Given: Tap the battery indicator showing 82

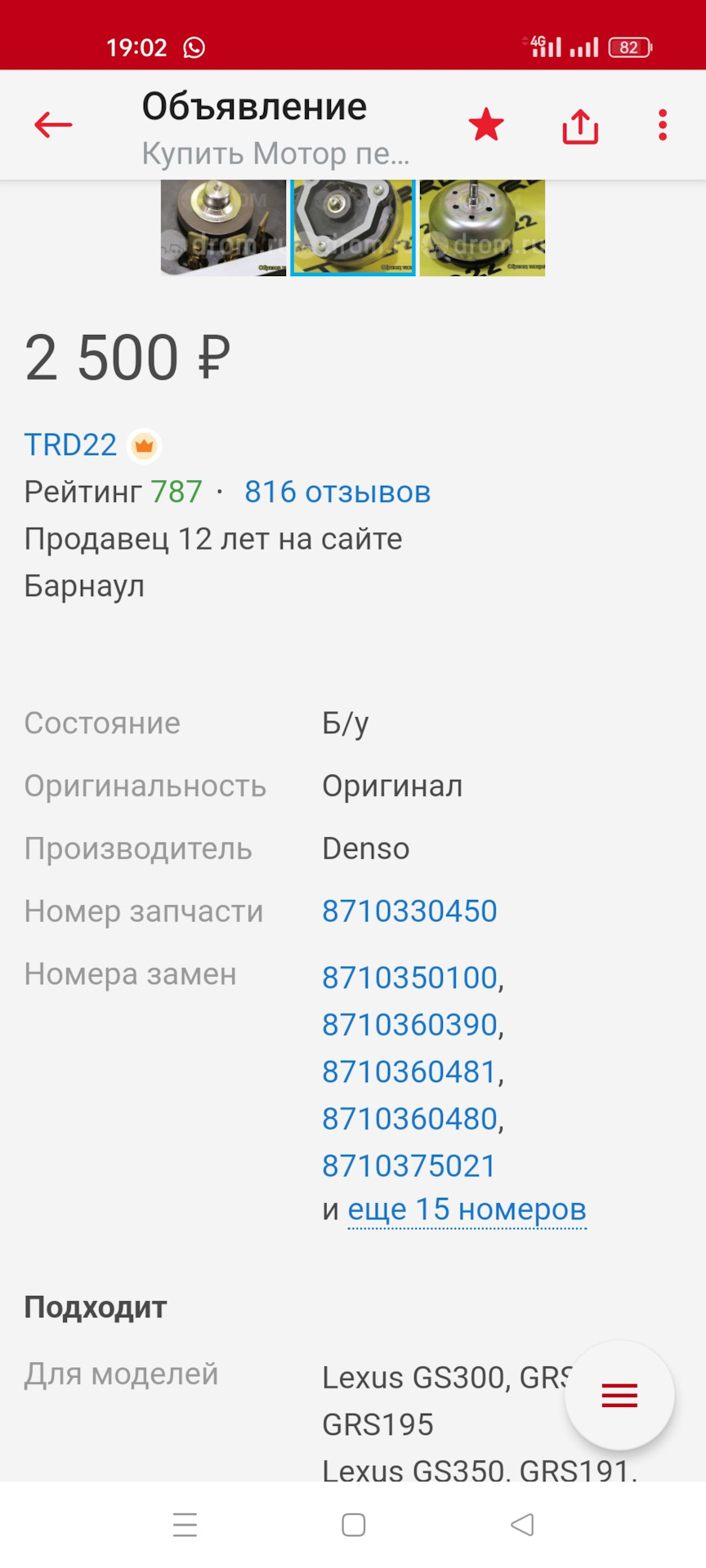Looking at the screenshot, I should click(x=630, y=47).
